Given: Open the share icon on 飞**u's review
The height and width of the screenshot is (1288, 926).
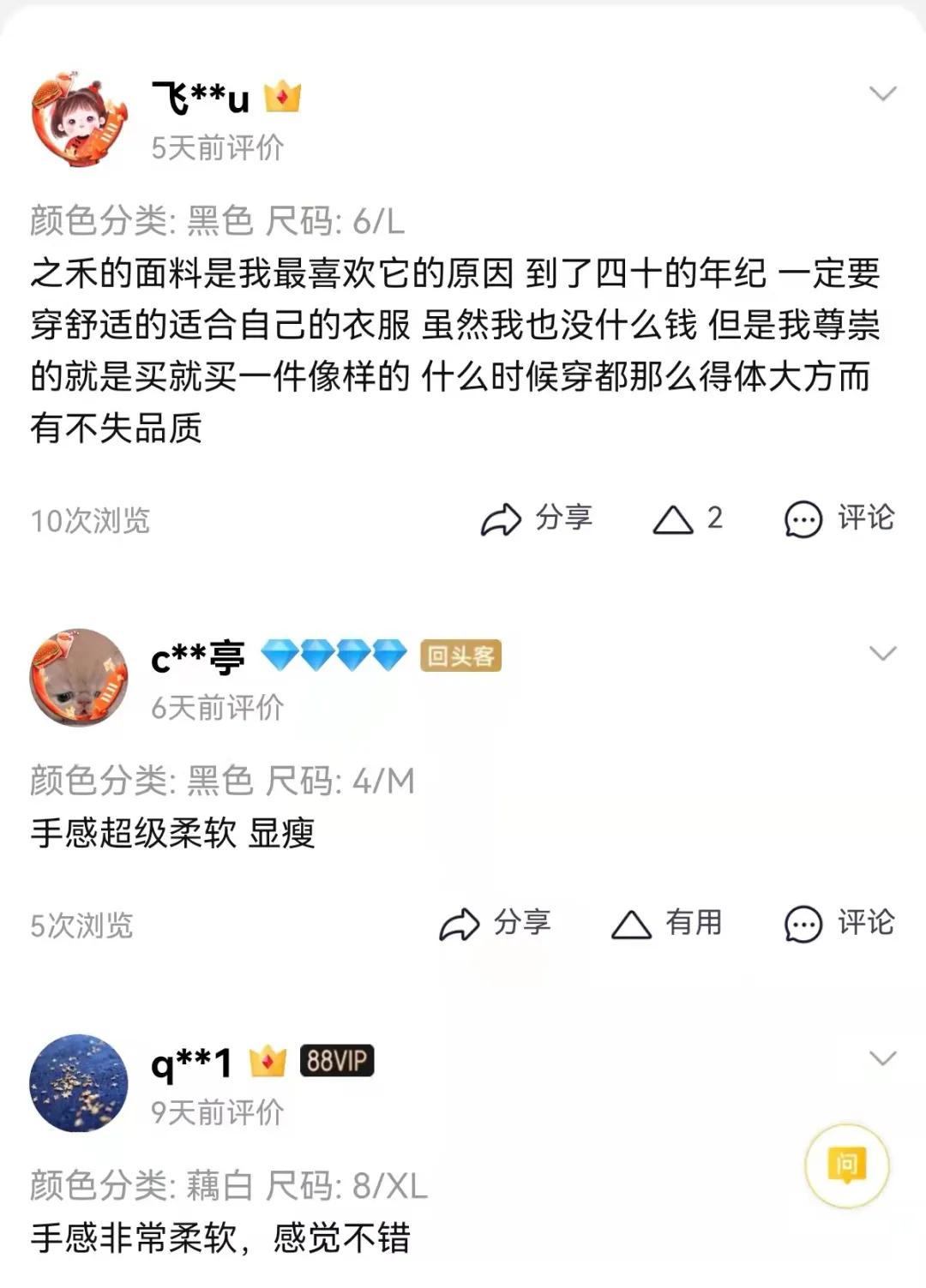Looking at the screenshot, I should (501, 518).
